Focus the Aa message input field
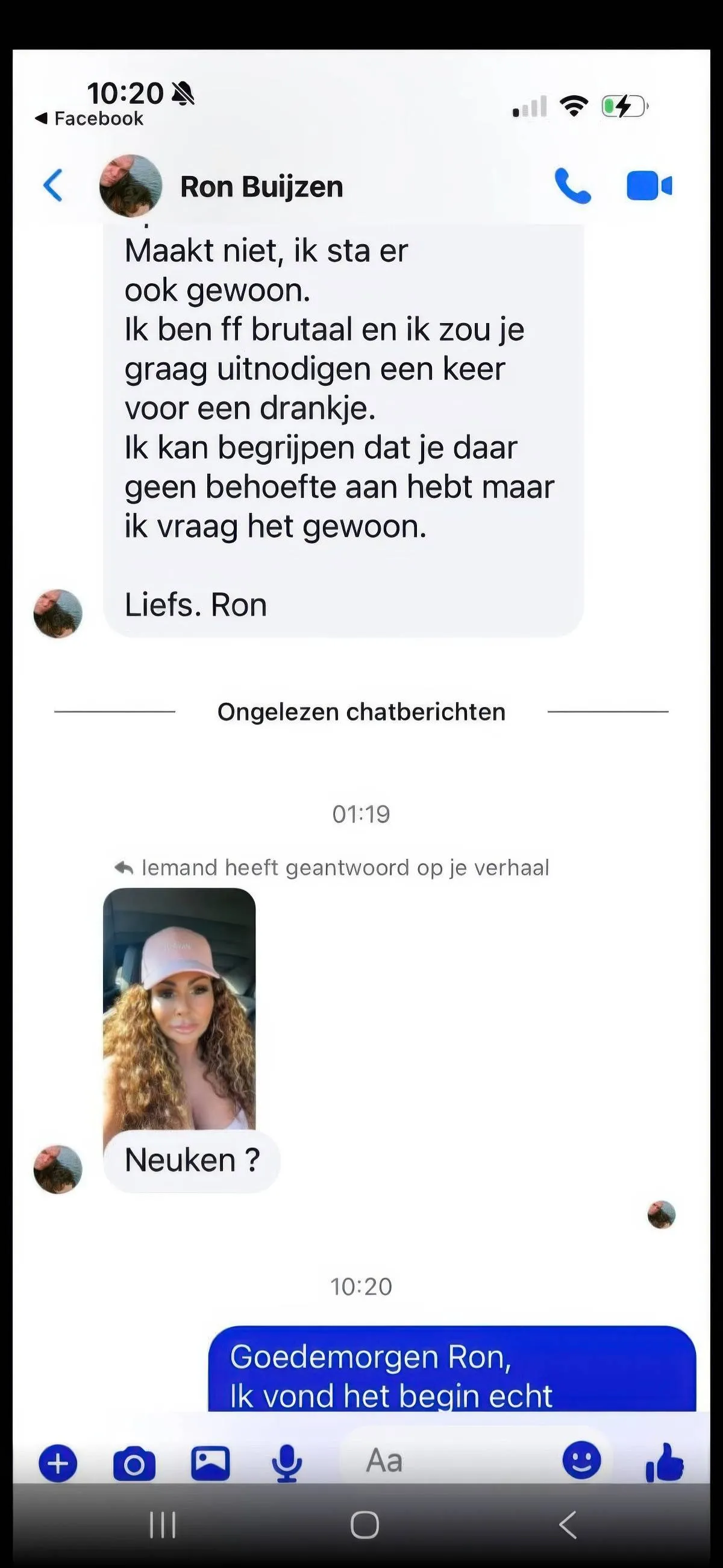Screen dimensions: 723x1568 coord(450,1461)
